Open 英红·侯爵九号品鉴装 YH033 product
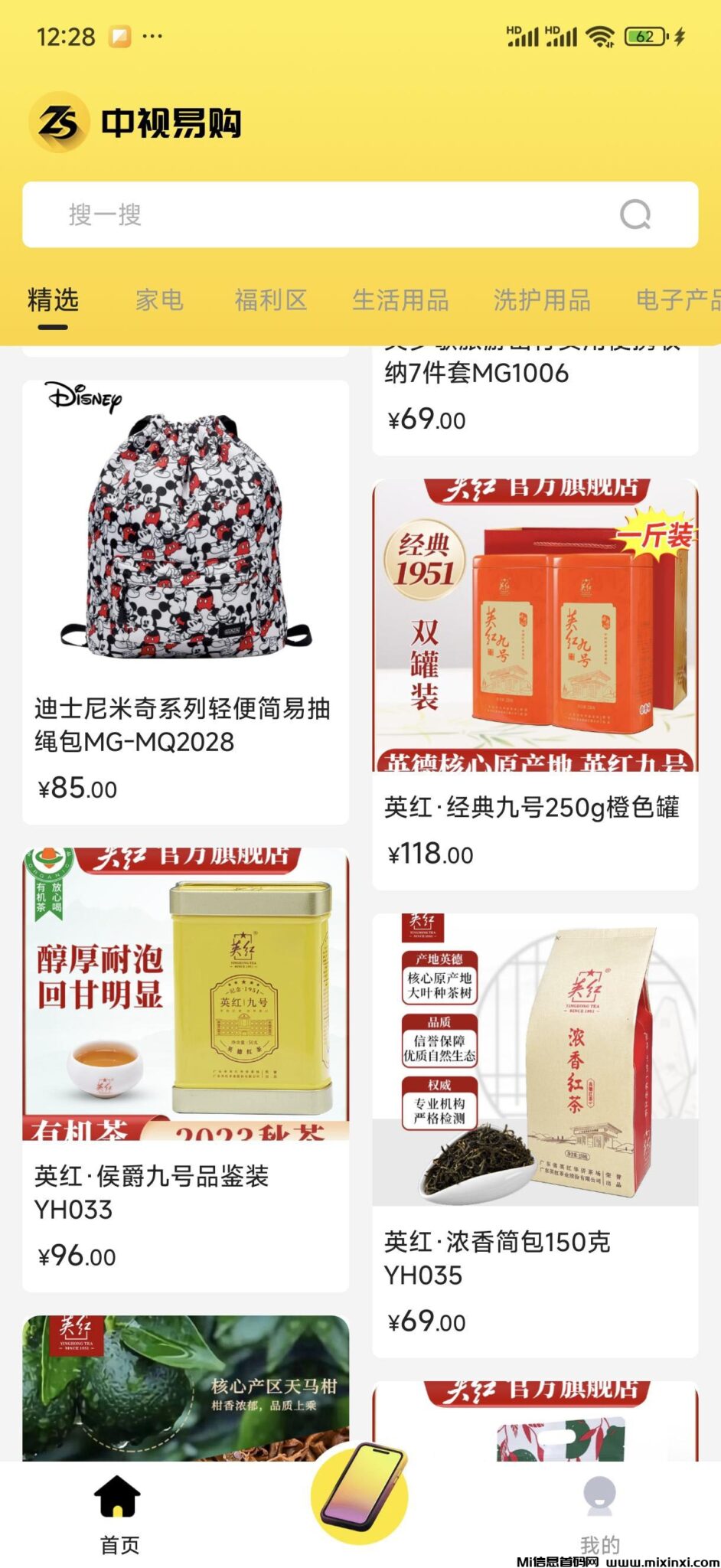Screen dimensions: 721x1568 pos(185,1069)
